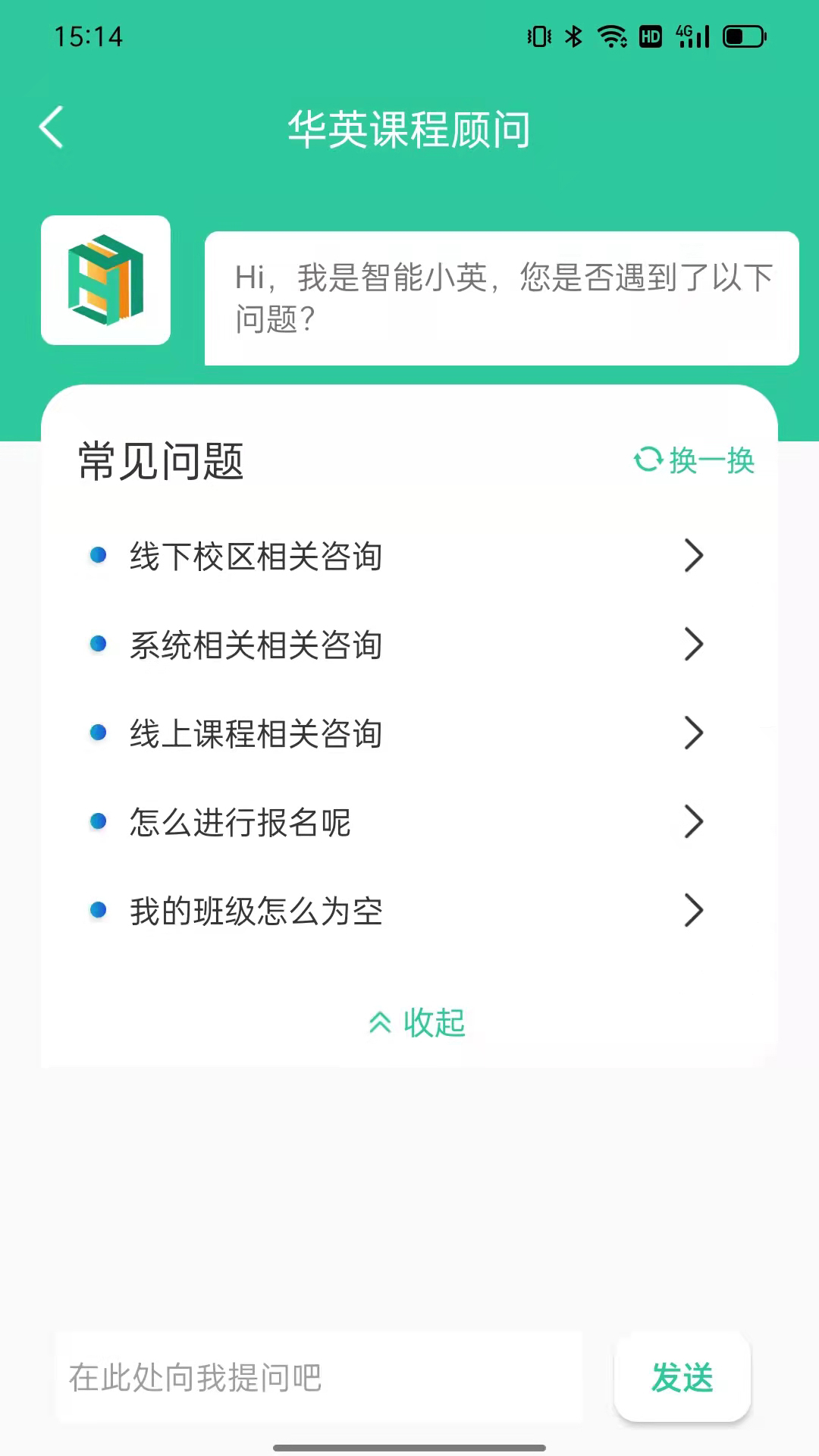The width and height of the screenshot is (819, 1456).
Task: Click the Wi-Fi icon in the status bar
Action: [x=611, y=34]
